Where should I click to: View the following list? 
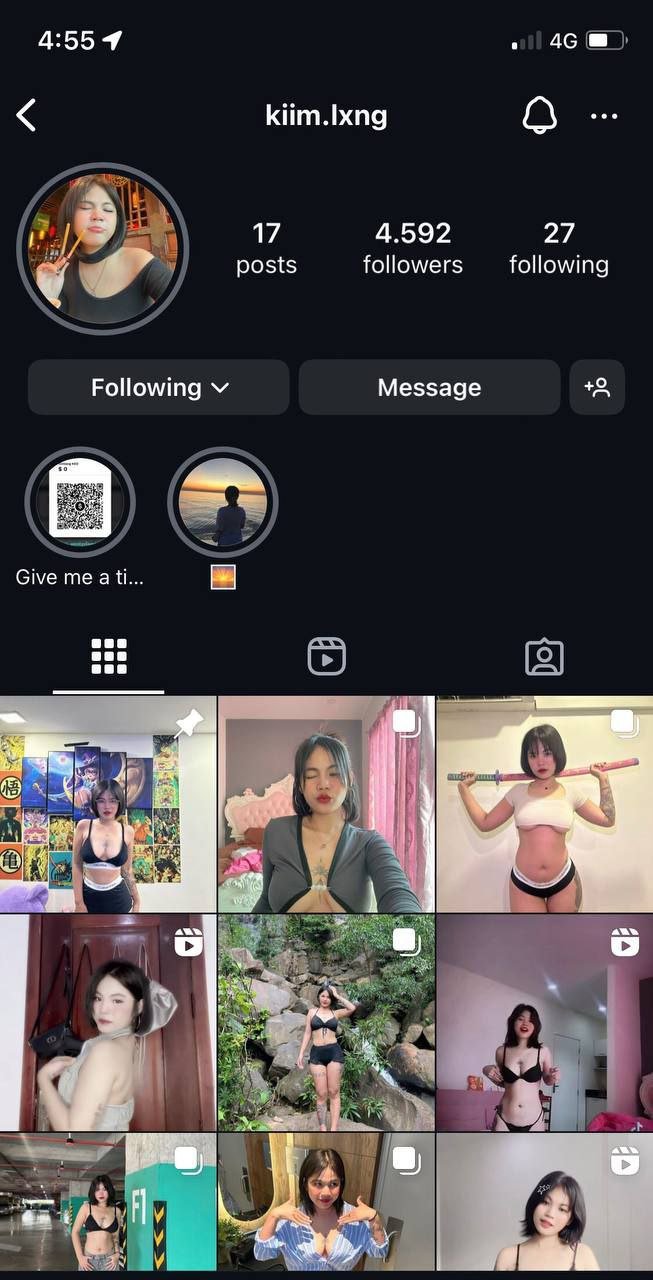[559, 248]
